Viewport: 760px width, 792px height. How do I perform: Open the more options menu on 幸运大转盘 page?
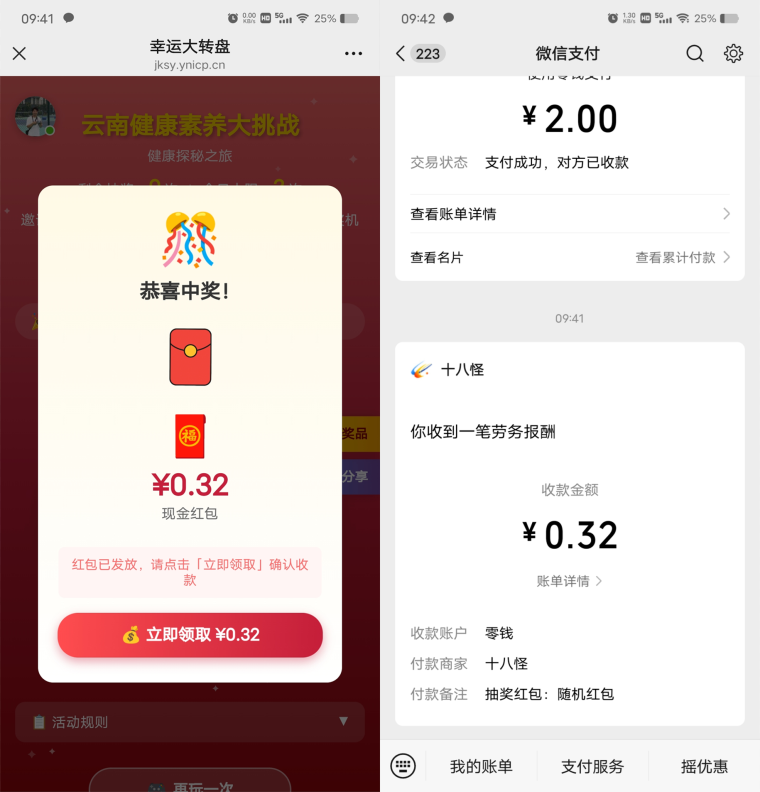coord(353,53)
